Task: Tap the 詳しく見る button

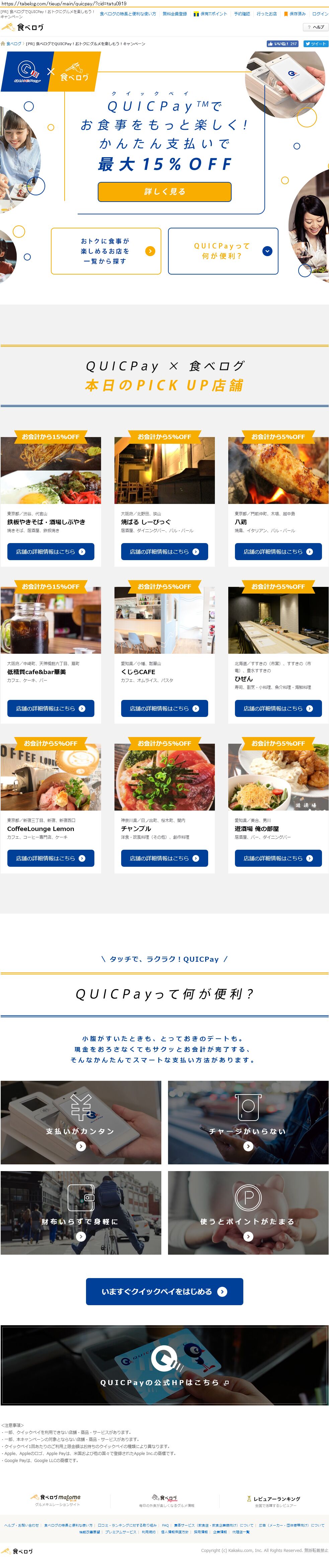Action: pyautogui.click(x=165, y=192)
